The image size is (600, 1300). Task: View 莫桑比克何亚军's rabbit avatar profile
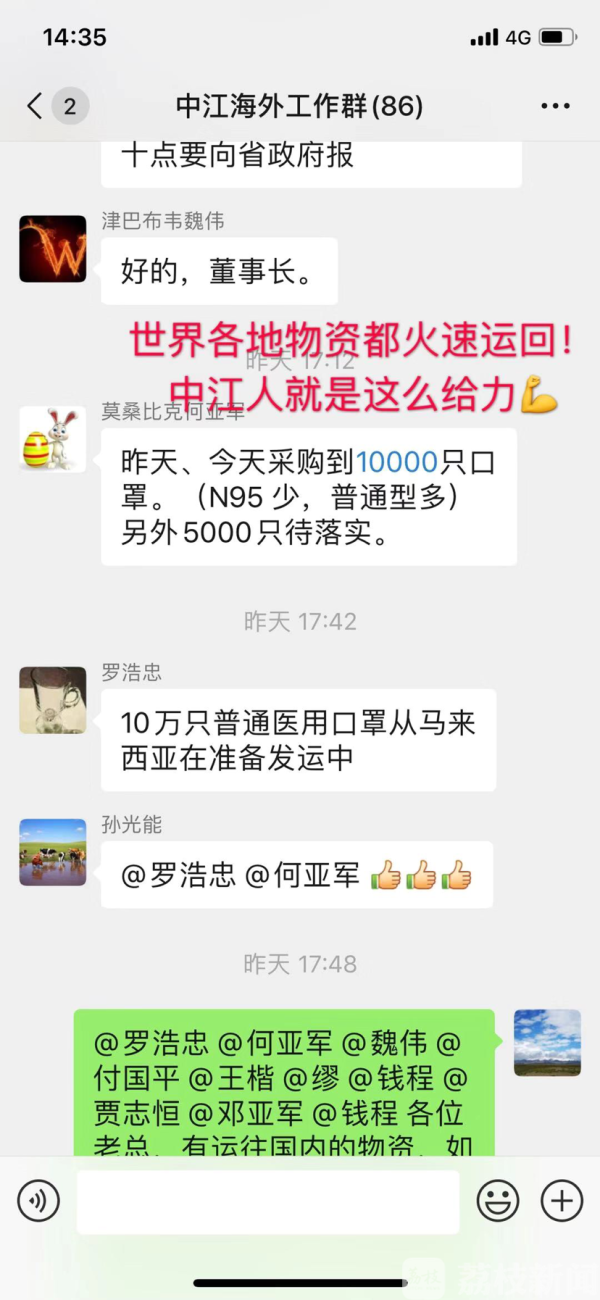pyautogui.click(x=53, y=439)
